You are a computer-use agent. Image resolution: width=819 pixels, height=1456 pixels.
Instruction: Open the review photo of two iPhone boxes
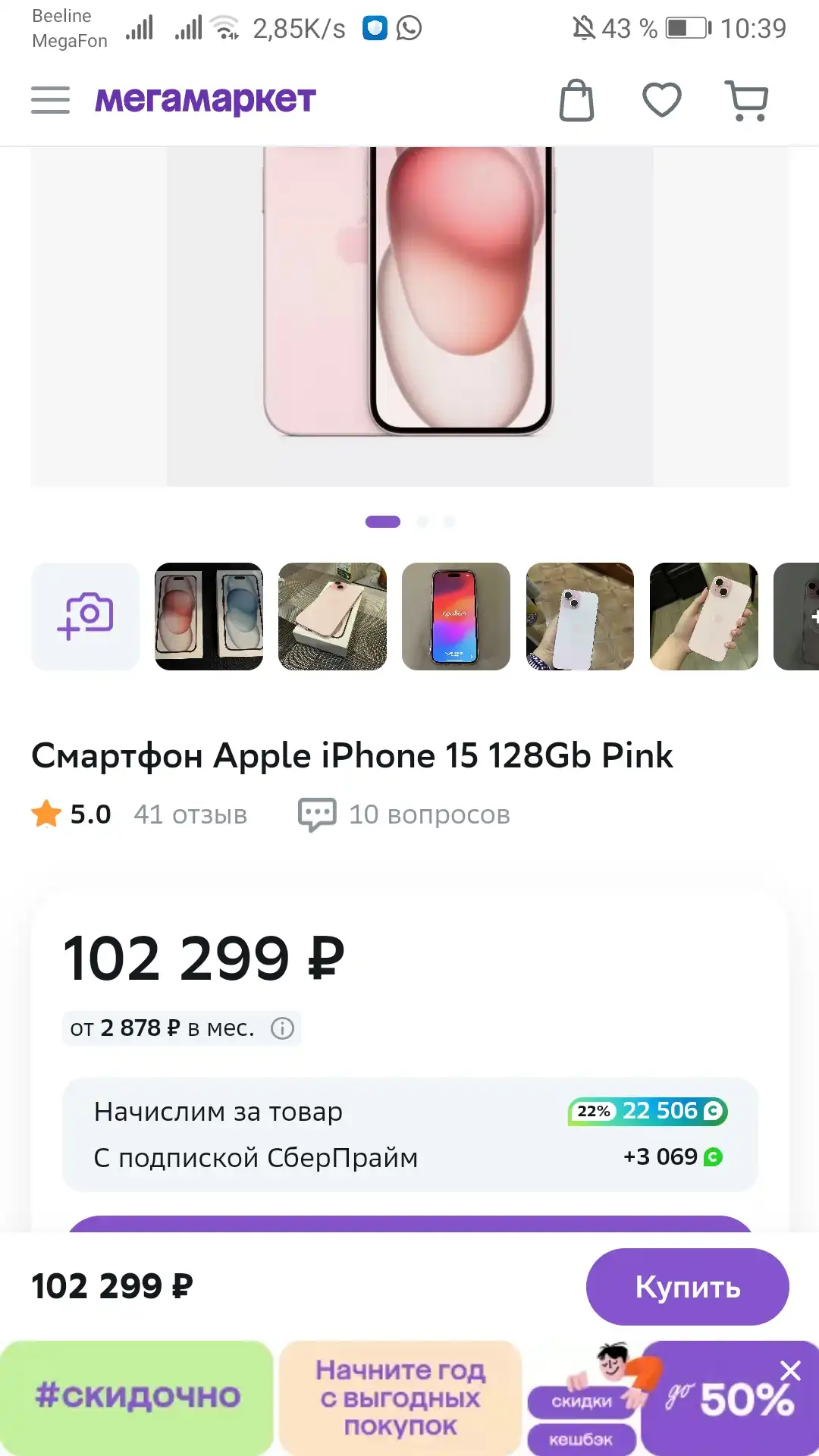[209, 617]
